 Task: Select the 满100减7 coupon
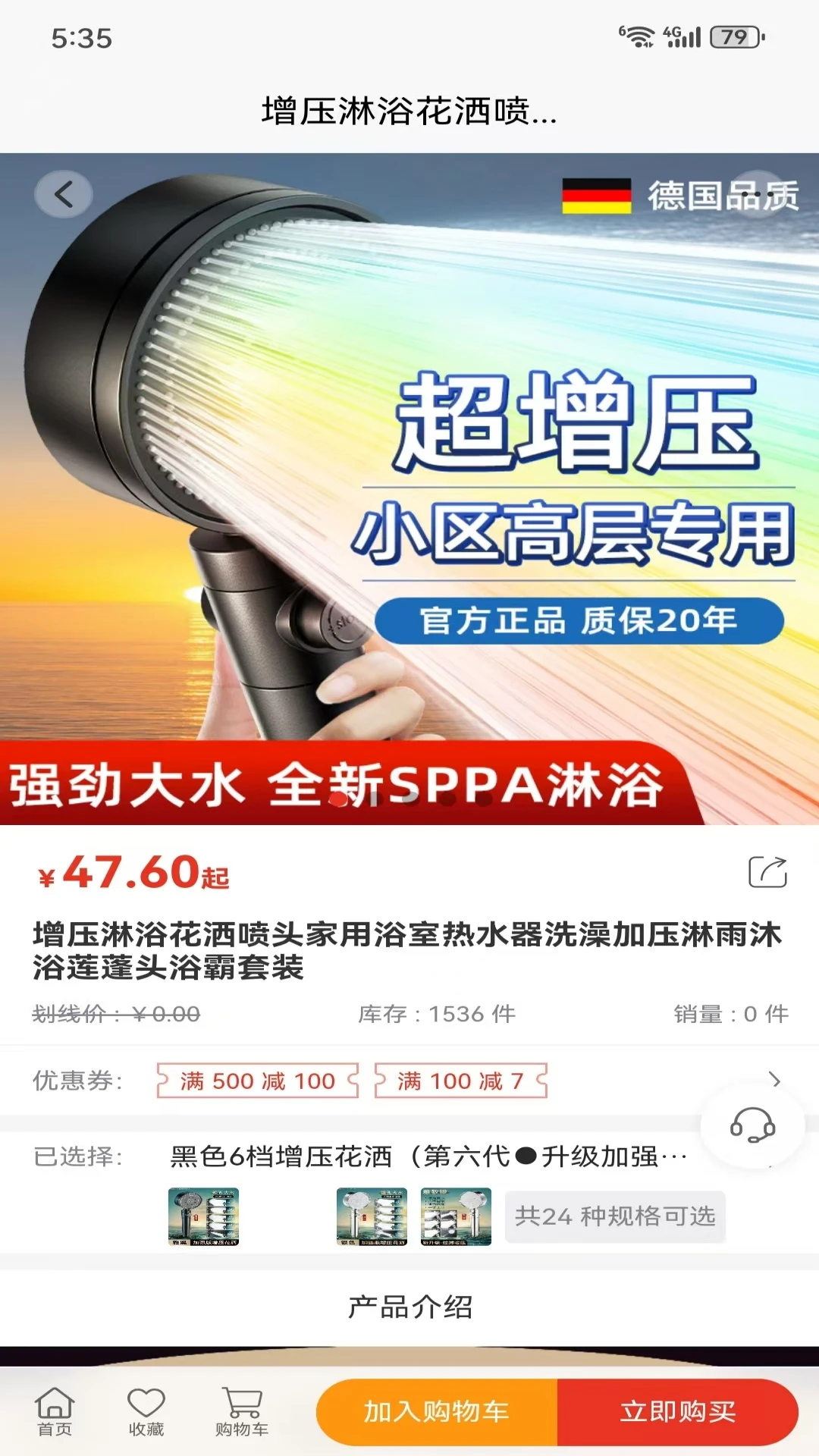click(460, 1081)
